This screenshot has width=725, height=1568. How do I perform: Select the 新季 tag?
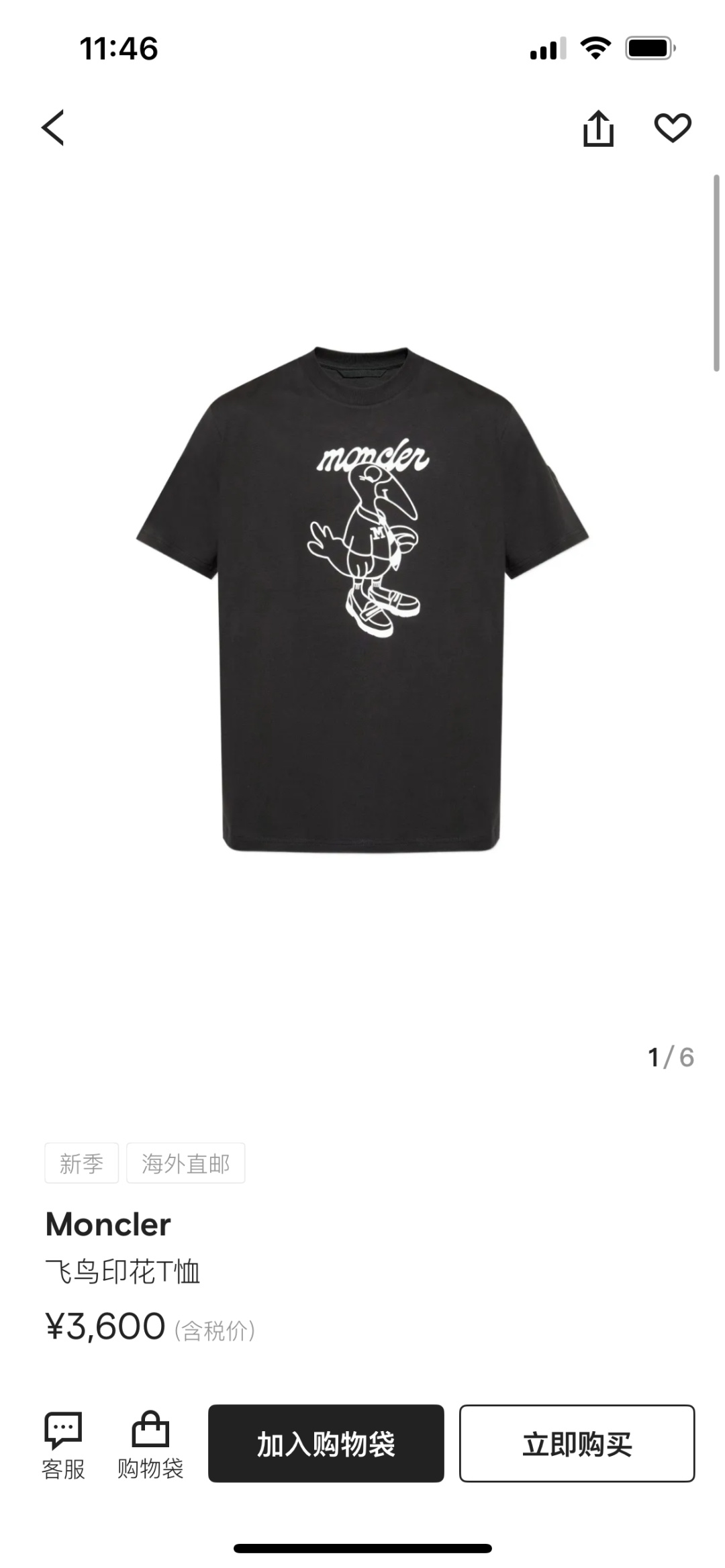tap(81, 1163)
